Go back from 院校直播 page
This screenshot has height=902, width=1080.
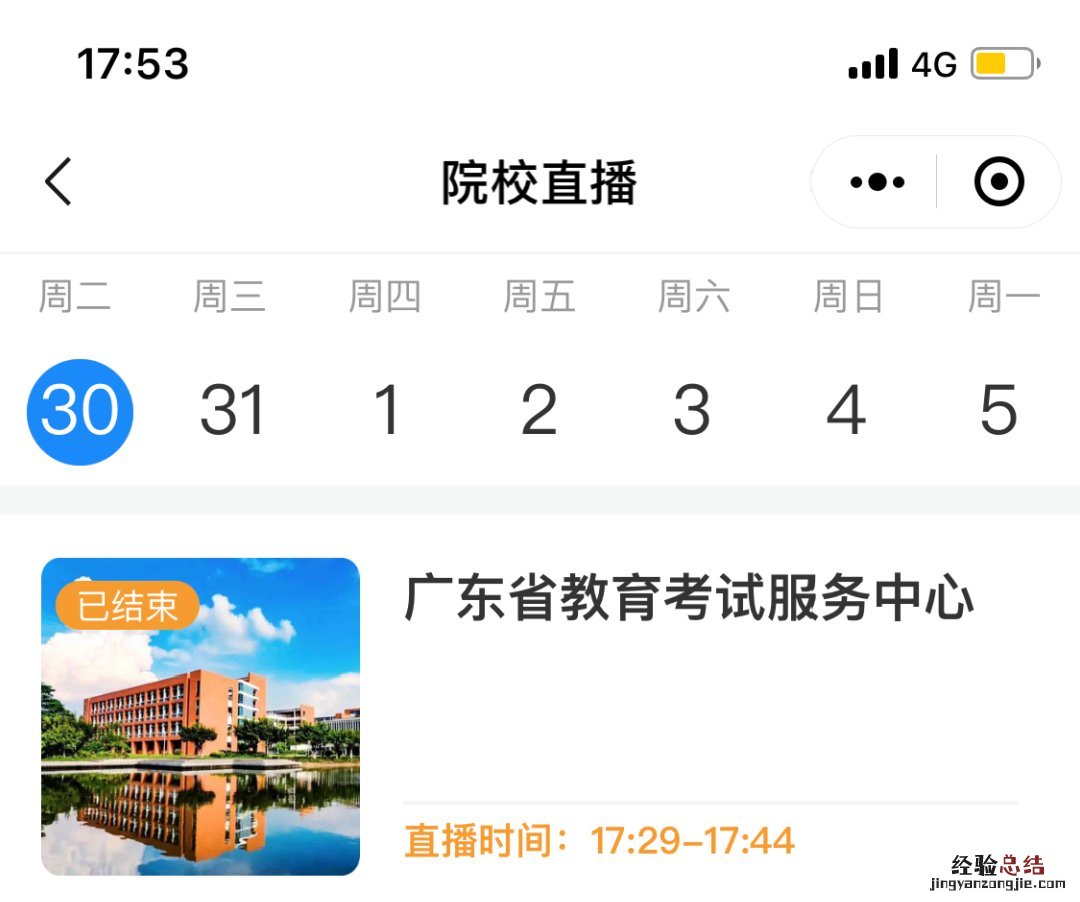[59, 182]
